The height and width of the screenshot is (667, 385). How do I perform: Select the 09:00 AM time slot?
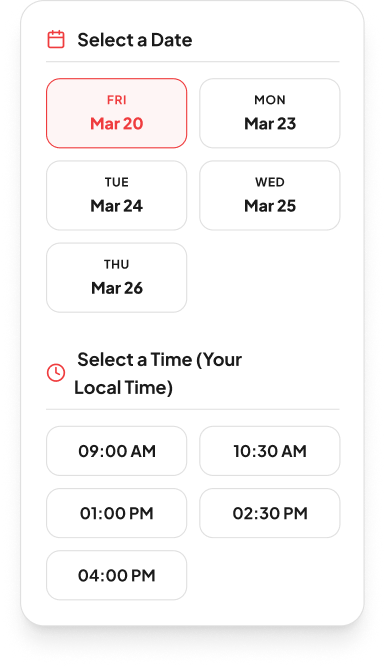click(x=117, y=451)
